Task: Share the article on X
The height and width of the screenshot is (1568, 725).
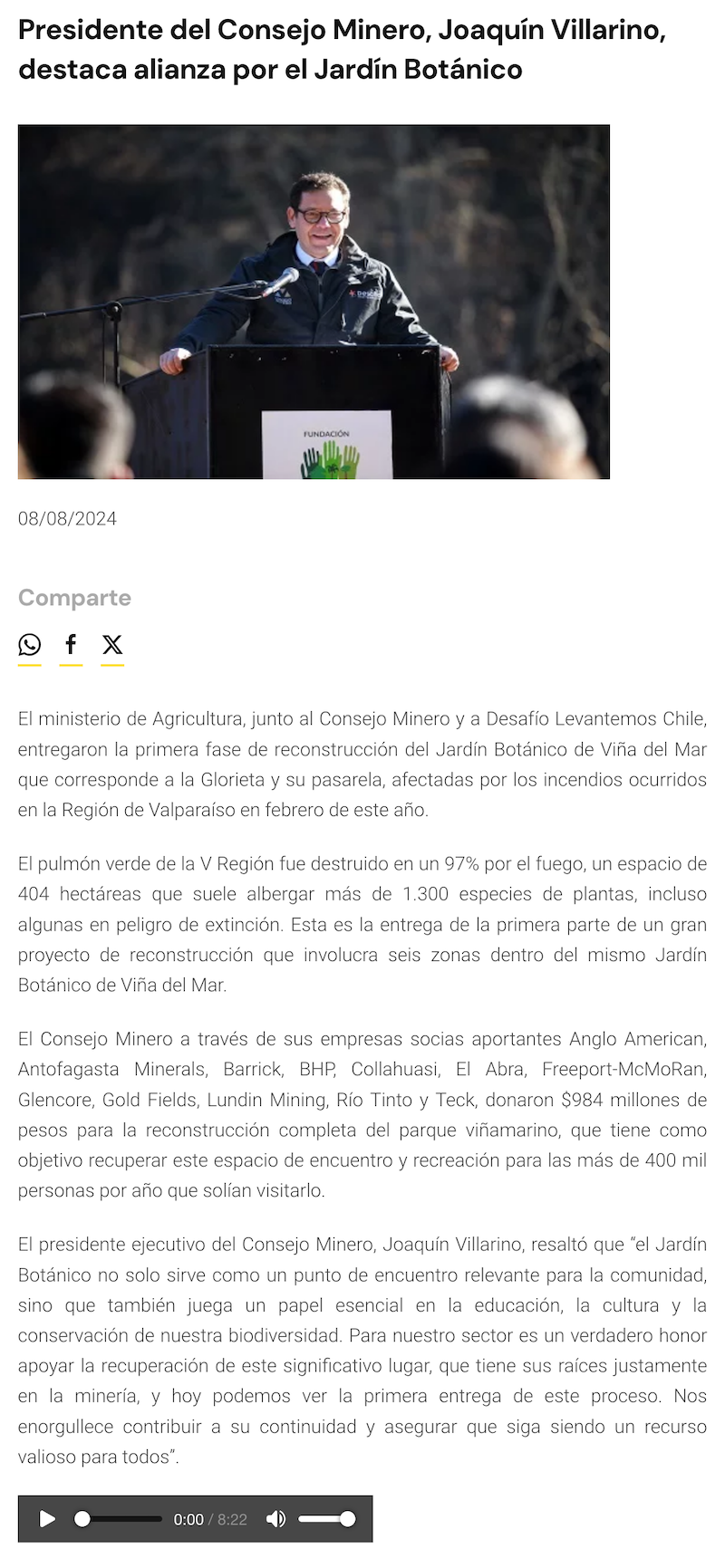Action: pyautogui.click(x=112, y=645)
